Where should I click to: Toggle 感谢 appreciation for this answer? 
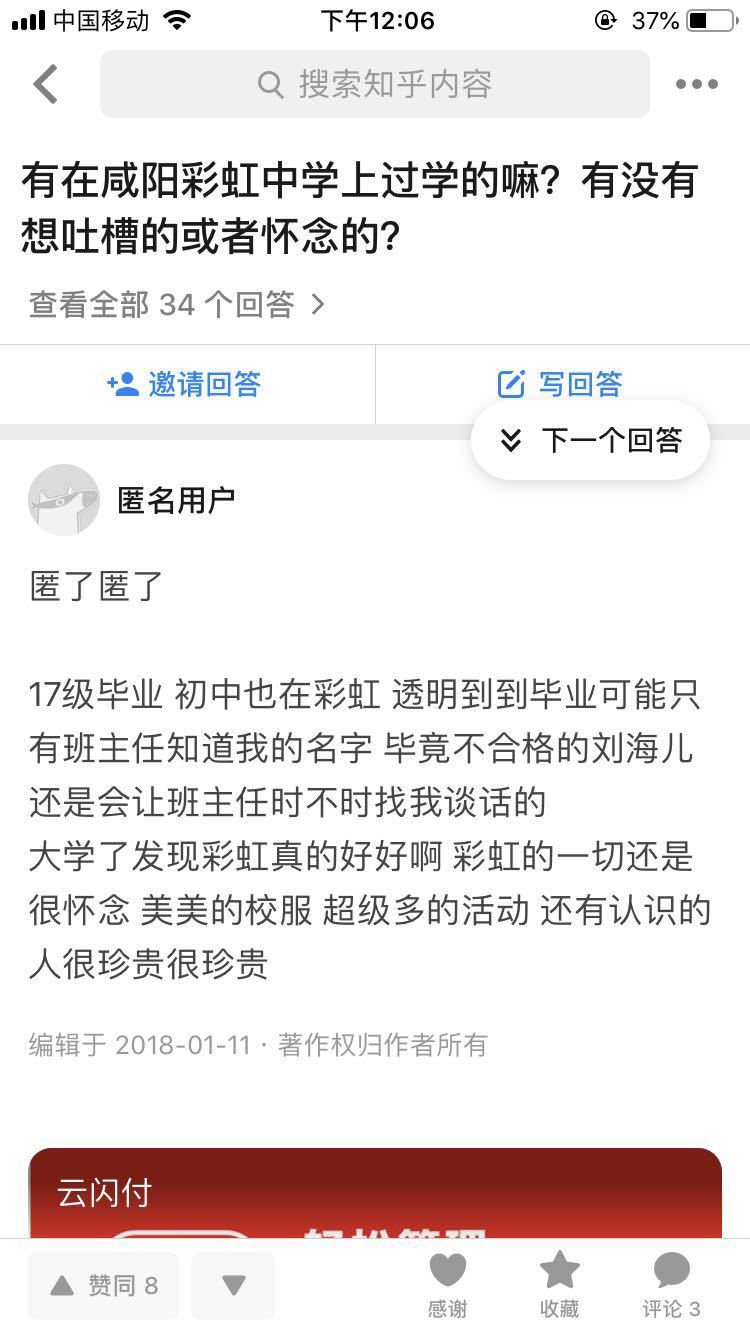(x=447, y=1283)
